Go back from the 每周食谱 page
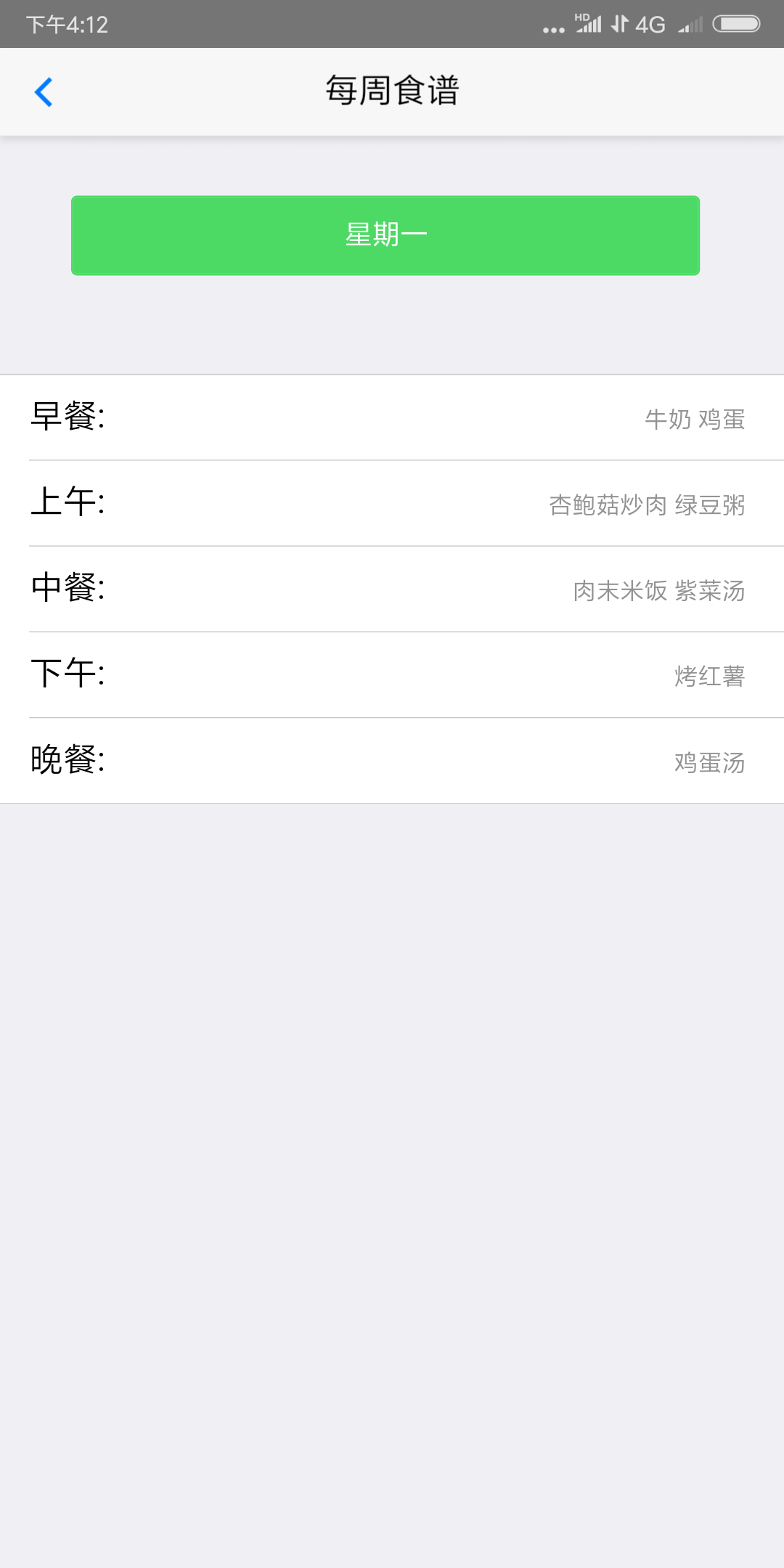This screenshot has width=784, height=1568. click(x=44, y=92)
